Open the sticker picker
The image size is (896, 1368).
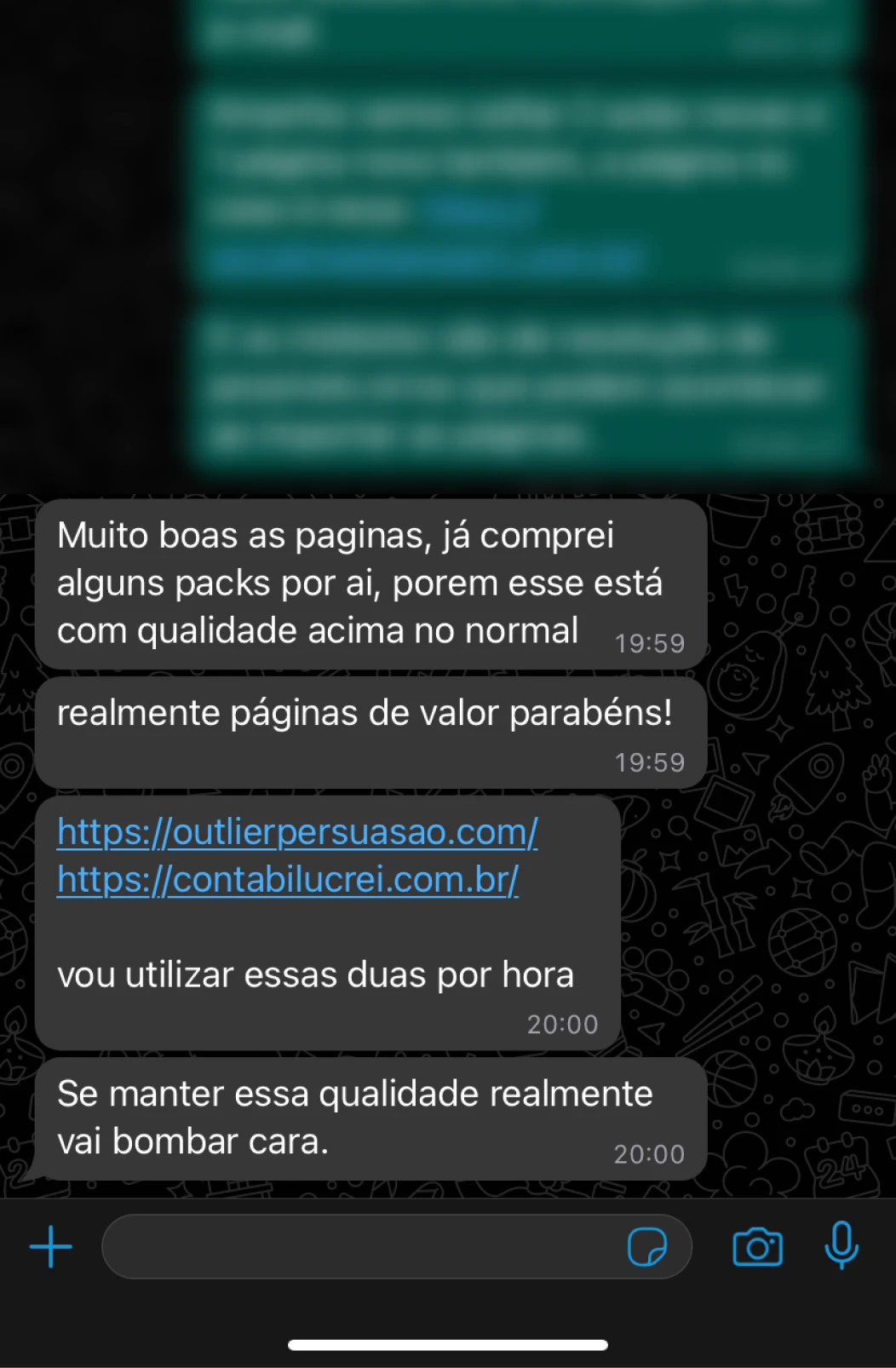[646, 1248]
